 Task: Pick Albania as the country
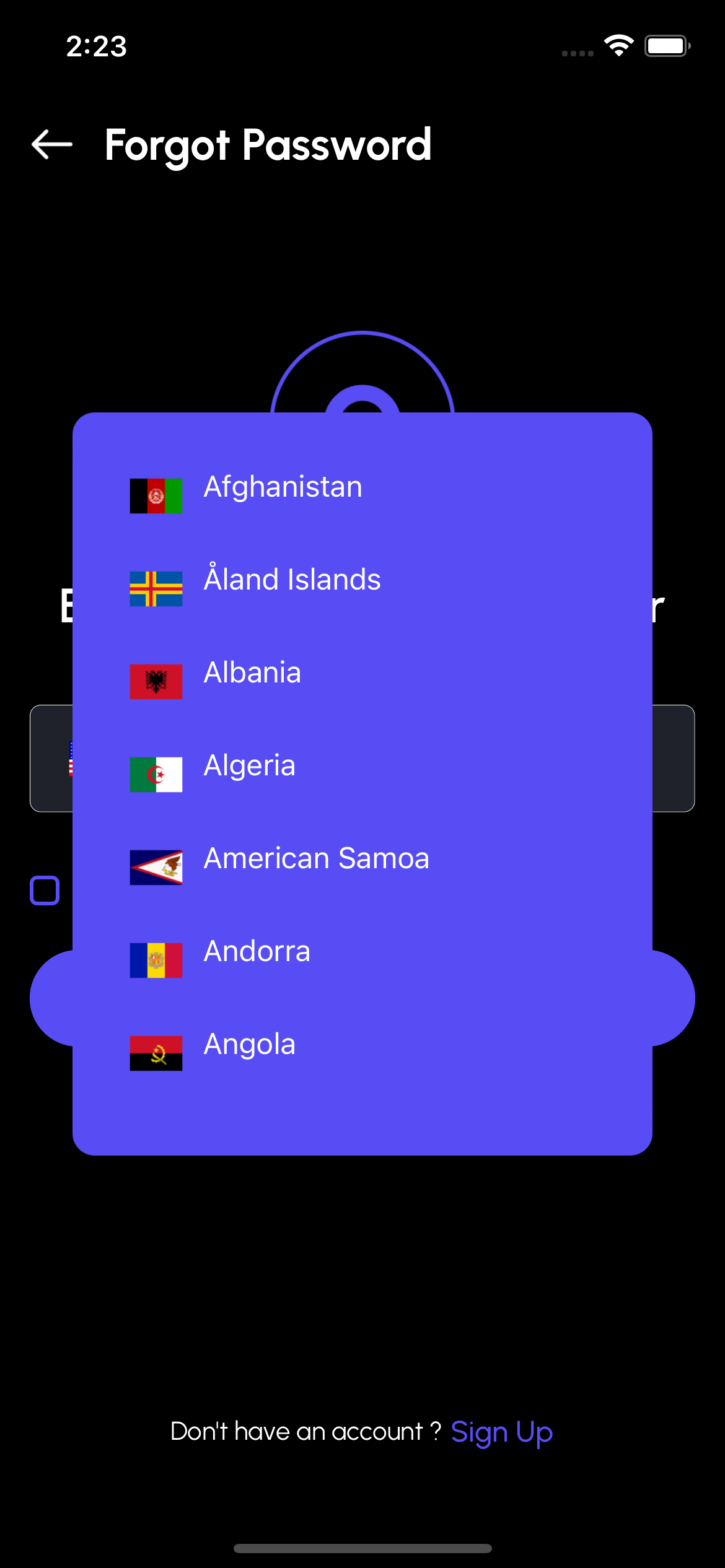(252, 673)
